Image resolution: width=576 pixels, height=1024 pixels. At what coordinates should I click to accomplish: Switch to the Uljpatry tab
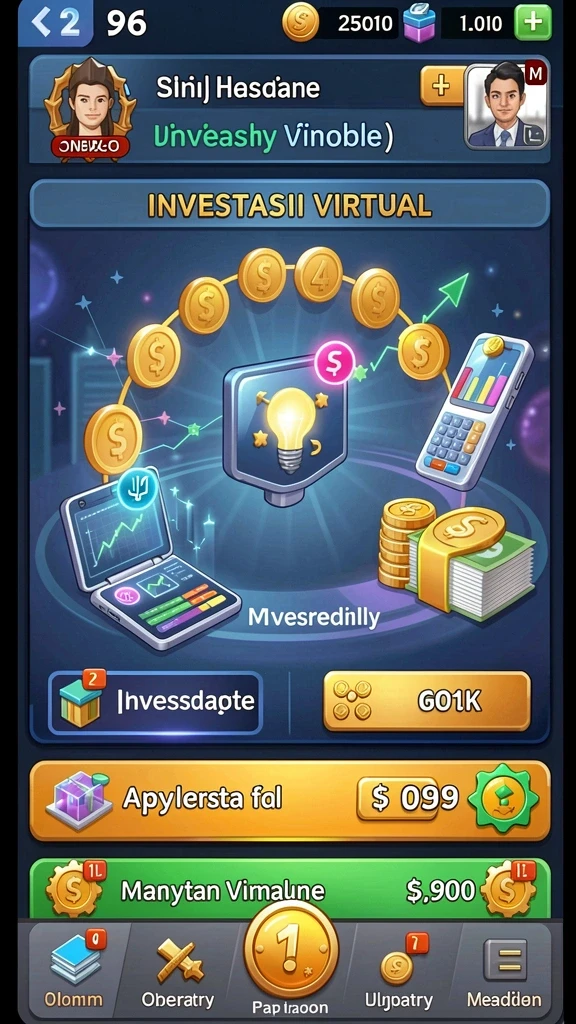(398, 970)
